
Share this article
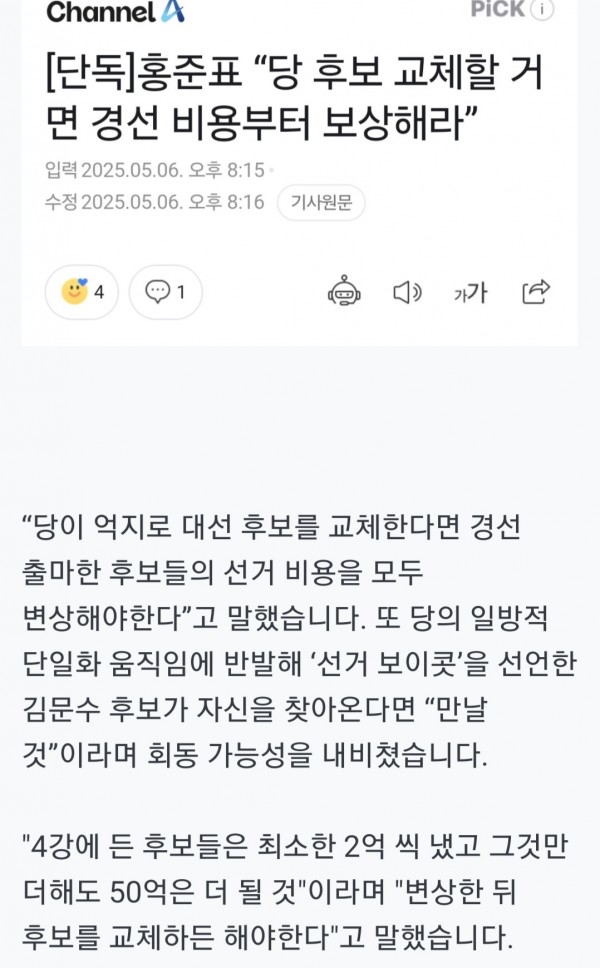click(x=536, y=292)
